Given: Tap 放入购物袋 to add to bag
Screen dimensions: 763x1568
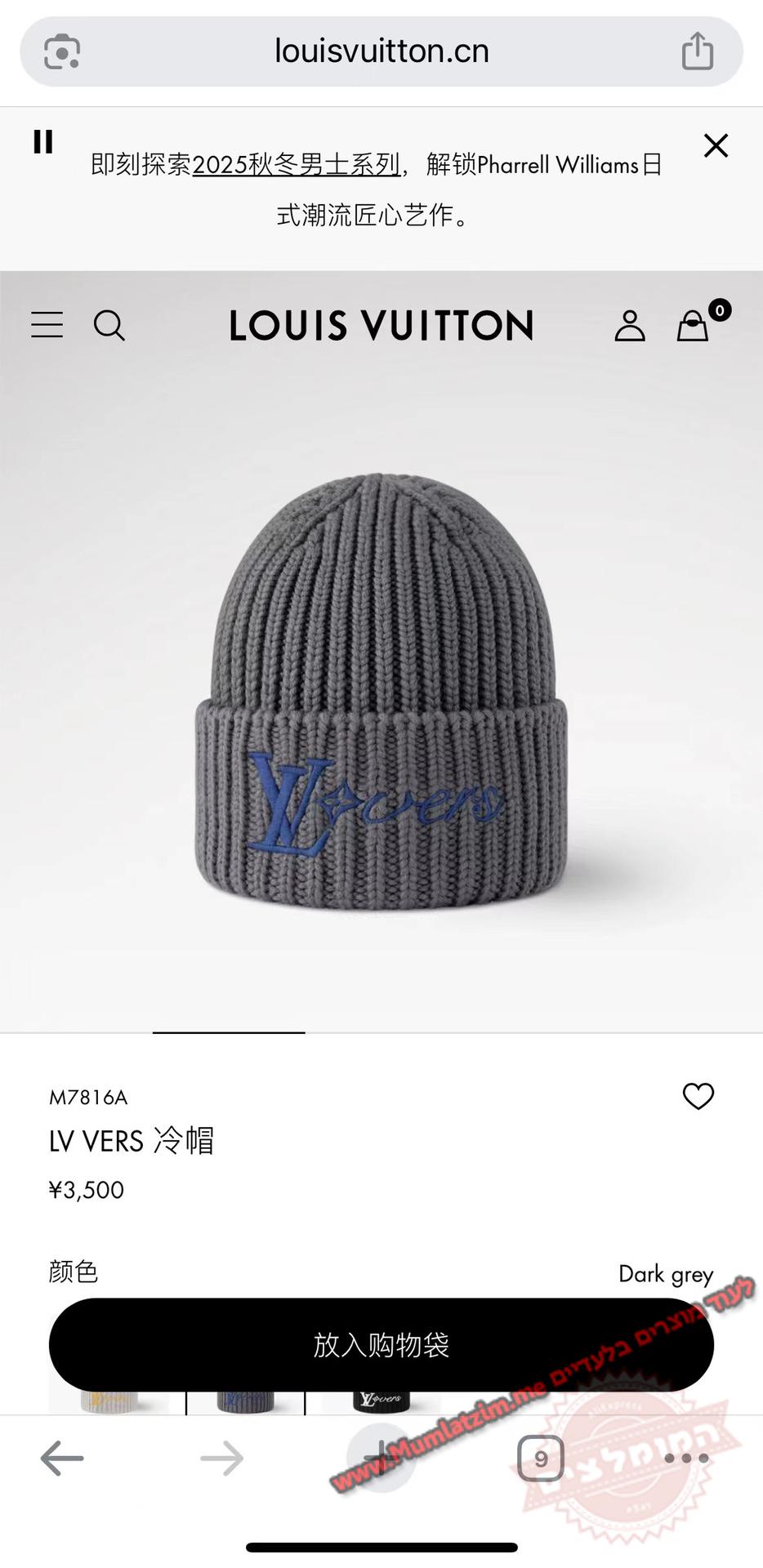Looking at the screenshot, I should point(381,1344).
